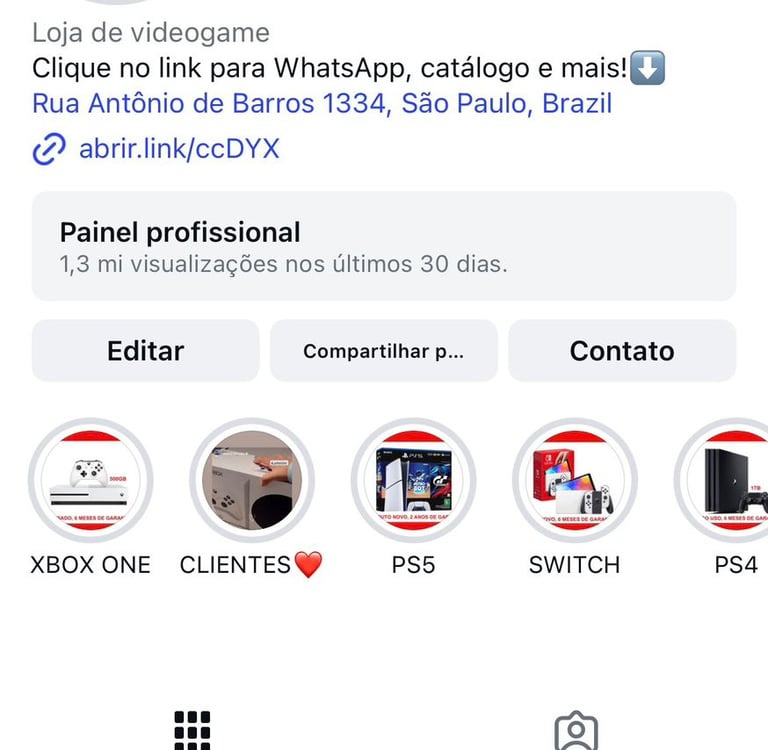The height and width of the screenshot is (750, 768).
Task: Open the Rua Antônio de Barros address
Action: [x=321, y=103]
